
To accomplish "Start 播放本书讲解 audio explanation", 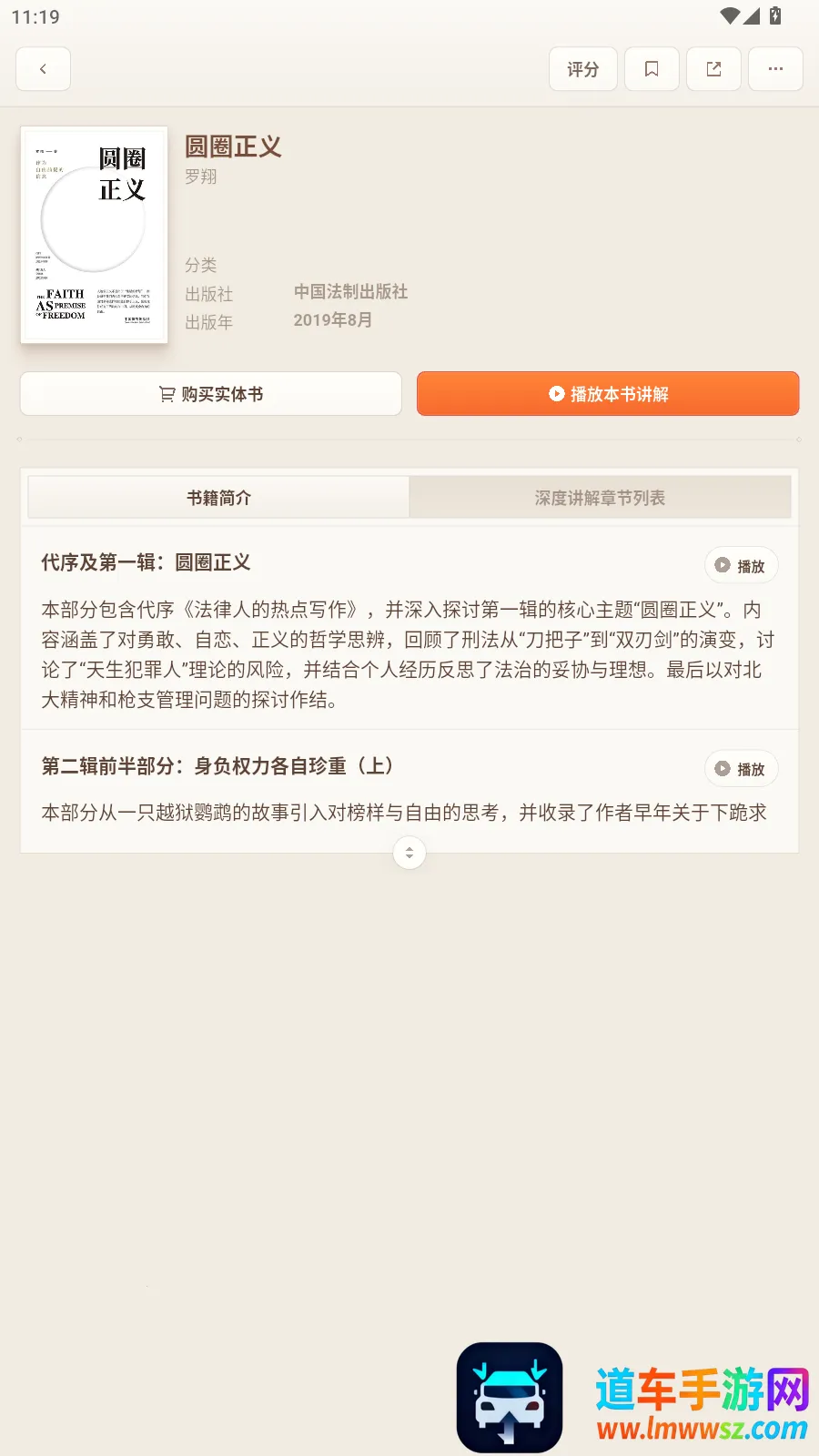I will [608, 394].
